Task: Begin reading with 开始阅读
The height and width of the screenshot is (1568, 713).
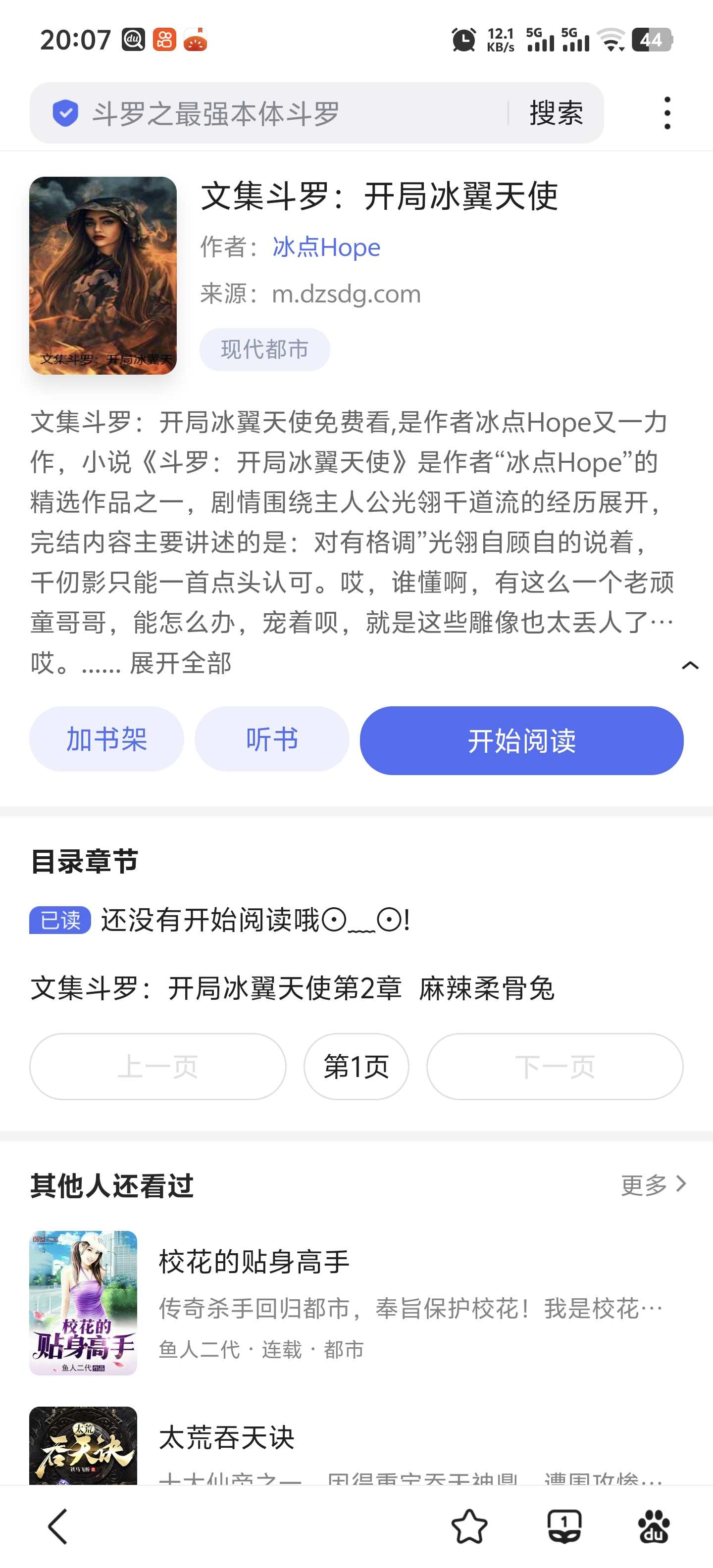Action: [x=522, y=741]
